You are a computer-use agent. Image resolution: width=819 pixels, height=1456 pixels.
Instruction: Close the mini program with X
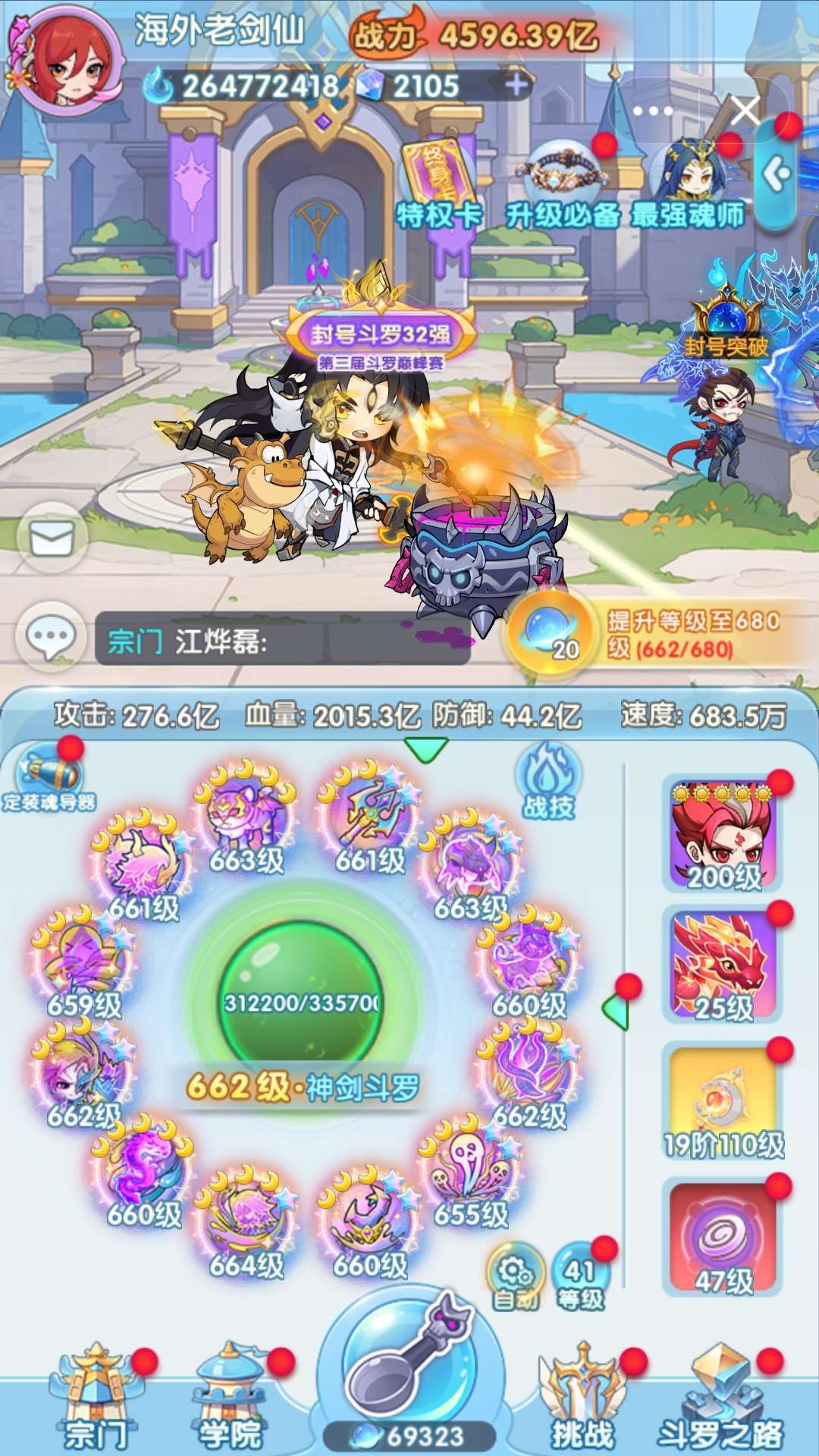click(745, 111)
